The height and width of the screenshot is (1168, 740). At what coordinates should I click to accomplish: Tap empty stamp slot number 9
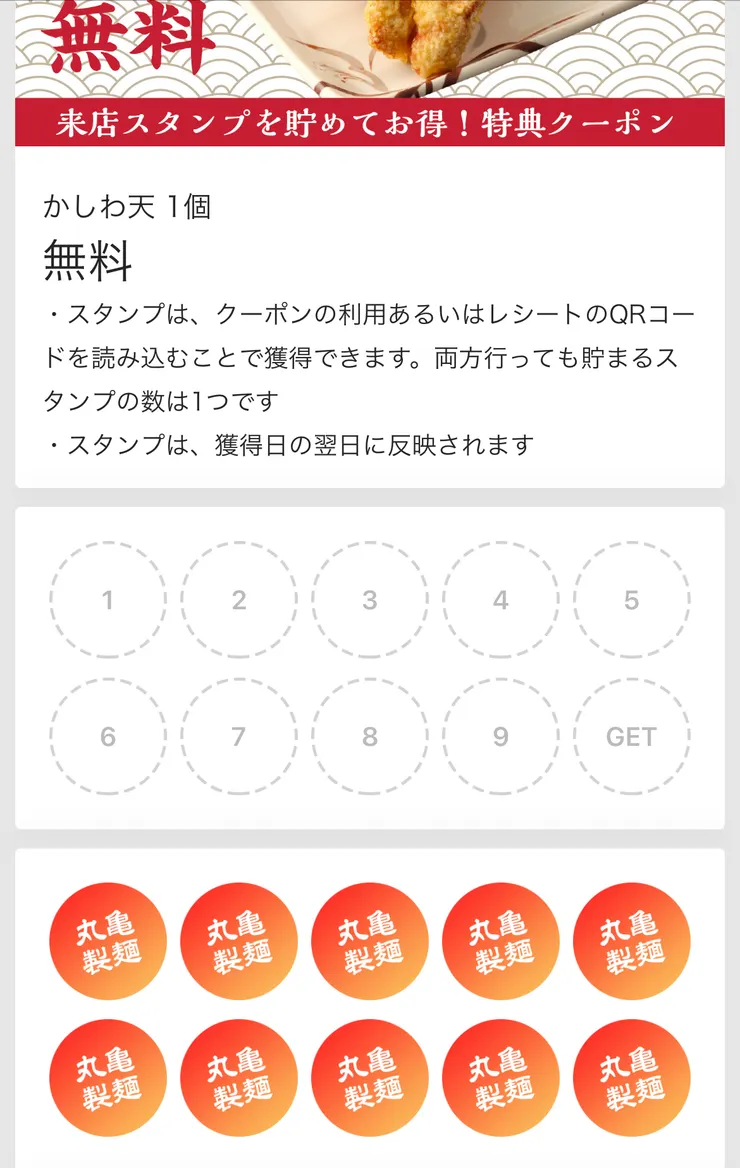(x=501, y=737)
